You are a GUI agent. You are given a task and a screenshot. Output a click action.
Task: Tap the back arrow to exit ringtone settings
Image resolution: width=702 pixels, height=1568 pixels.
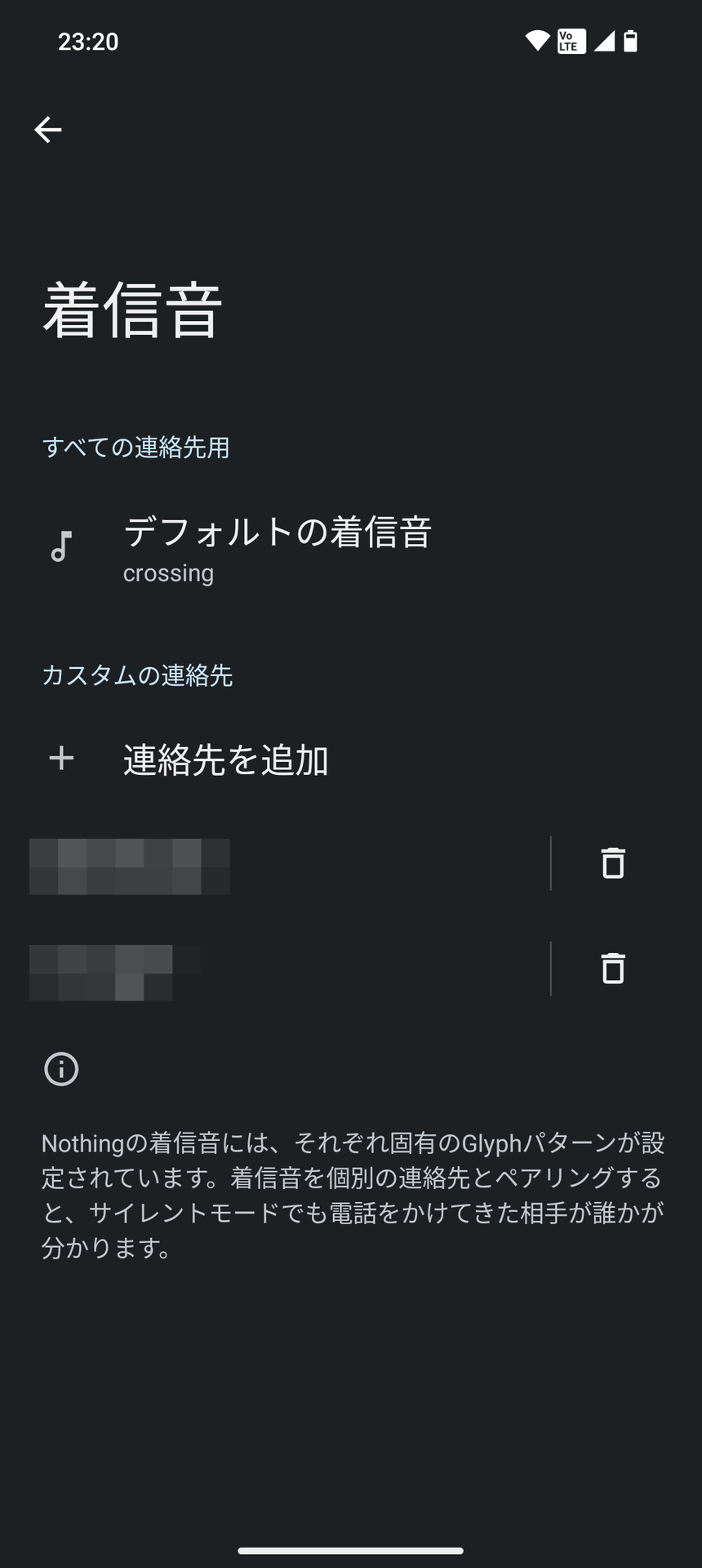[47, 128]
